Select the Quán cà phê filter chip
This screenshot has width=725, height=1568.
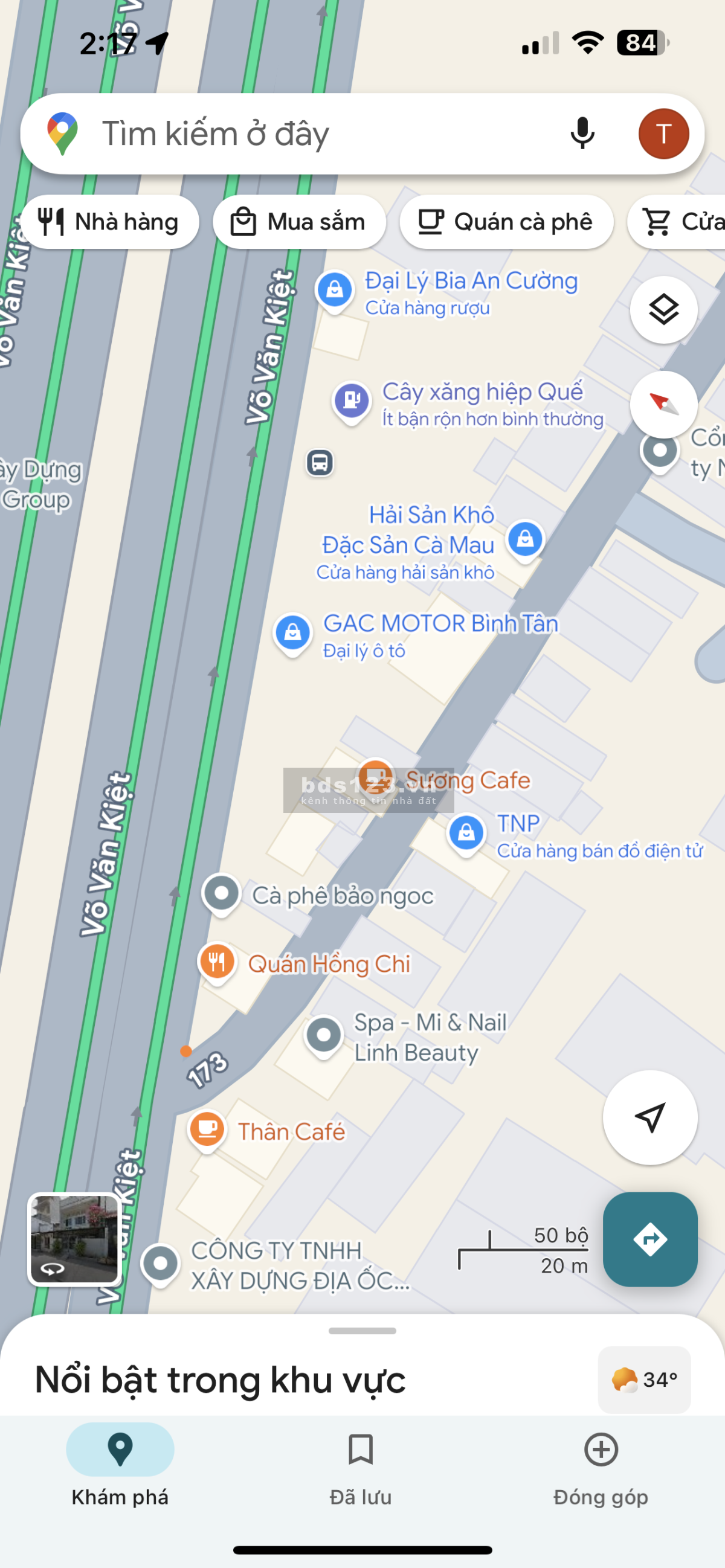pos(507,222)
